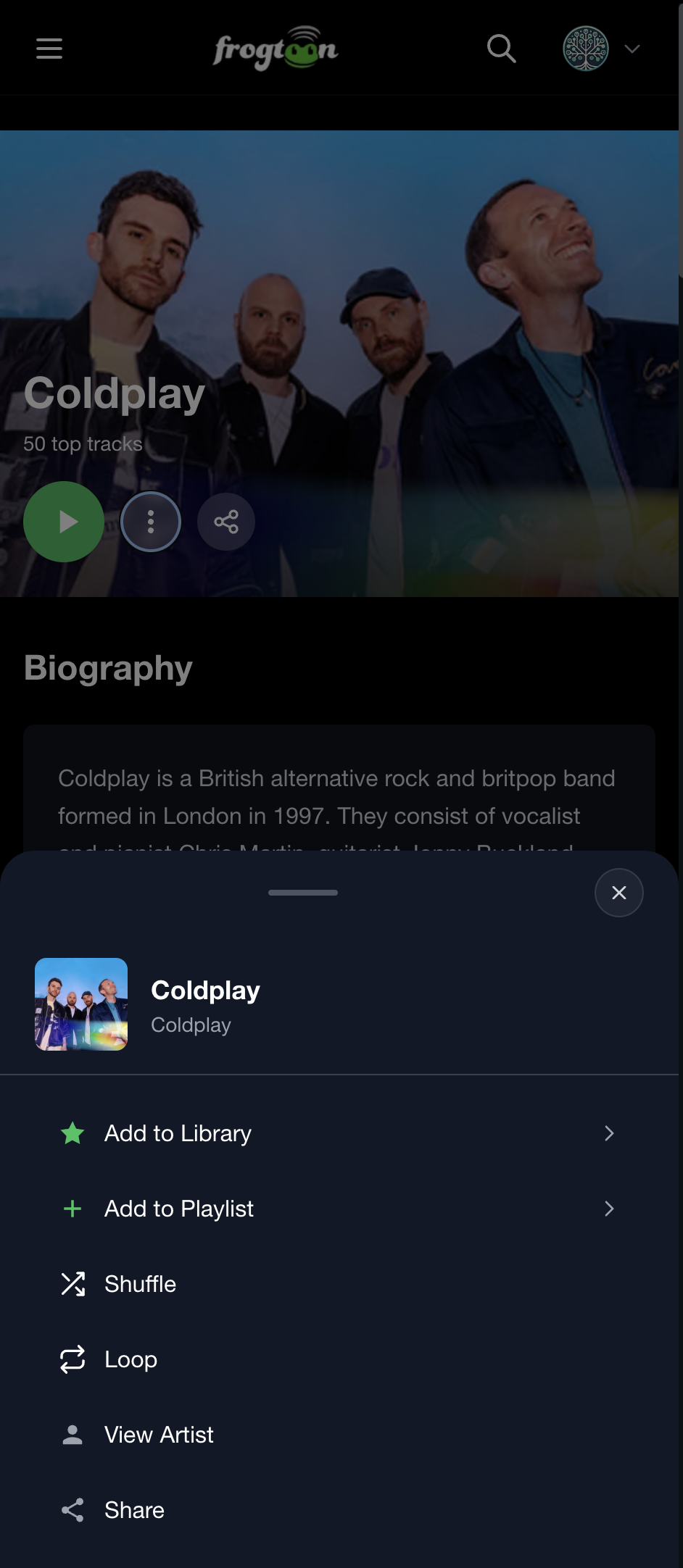This screenshot has height=1568, width=683.
Task: Play Coldplay top tracks
Action: pyautogui.click(x=64, y=522)
